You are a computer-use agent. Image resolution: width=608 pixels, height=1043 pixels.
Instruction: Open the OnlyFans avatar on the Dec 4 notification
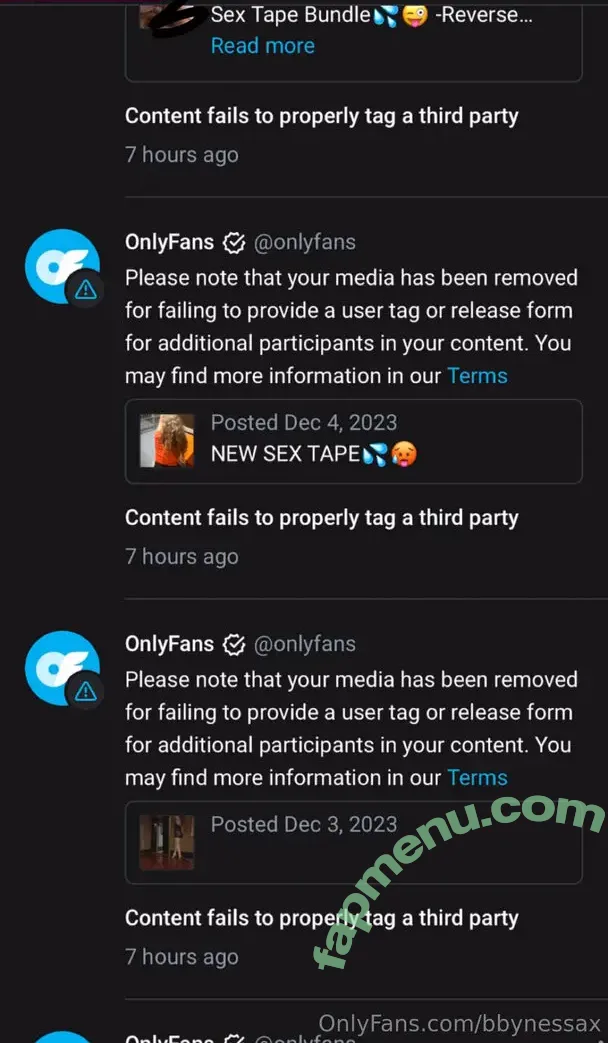pos(61,265)
